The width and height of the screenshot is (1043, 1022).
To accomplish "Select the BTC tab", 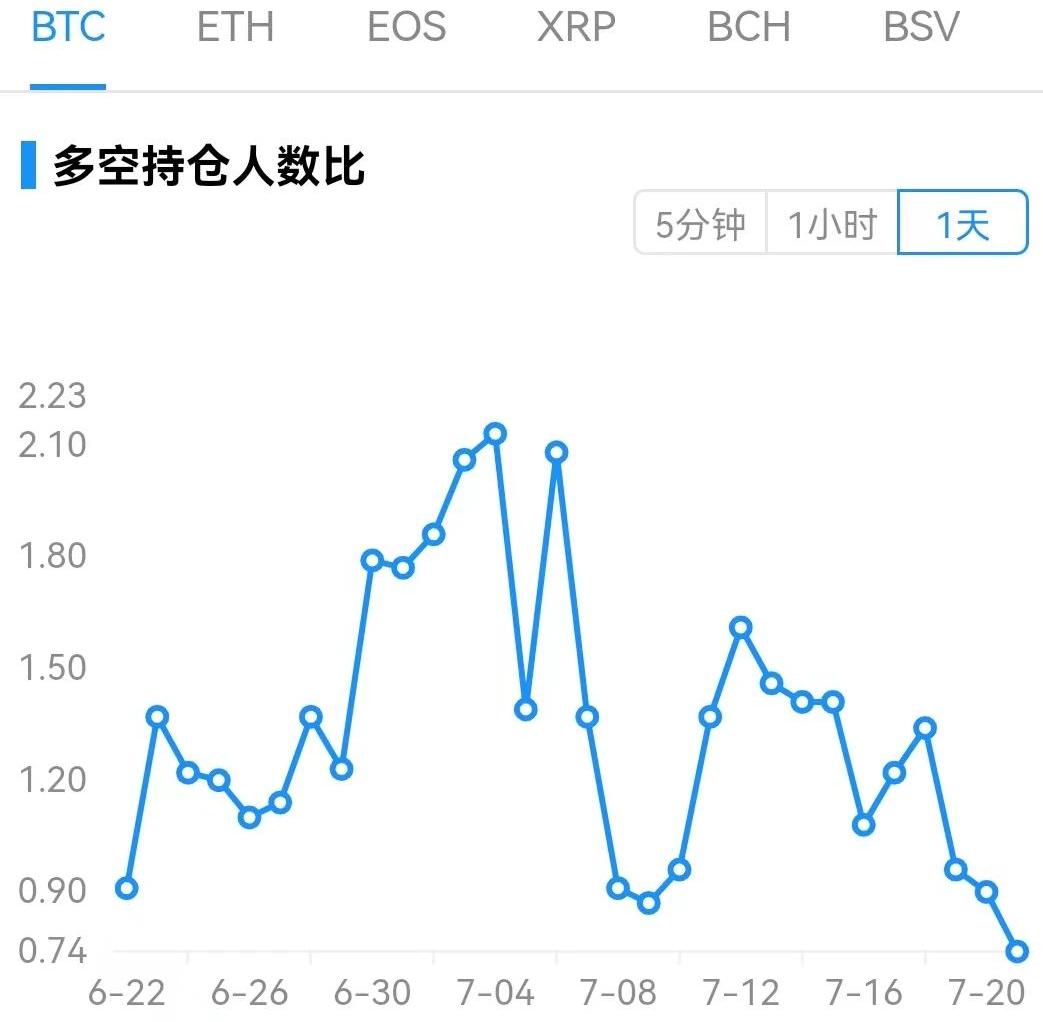I will coord(68,28).
